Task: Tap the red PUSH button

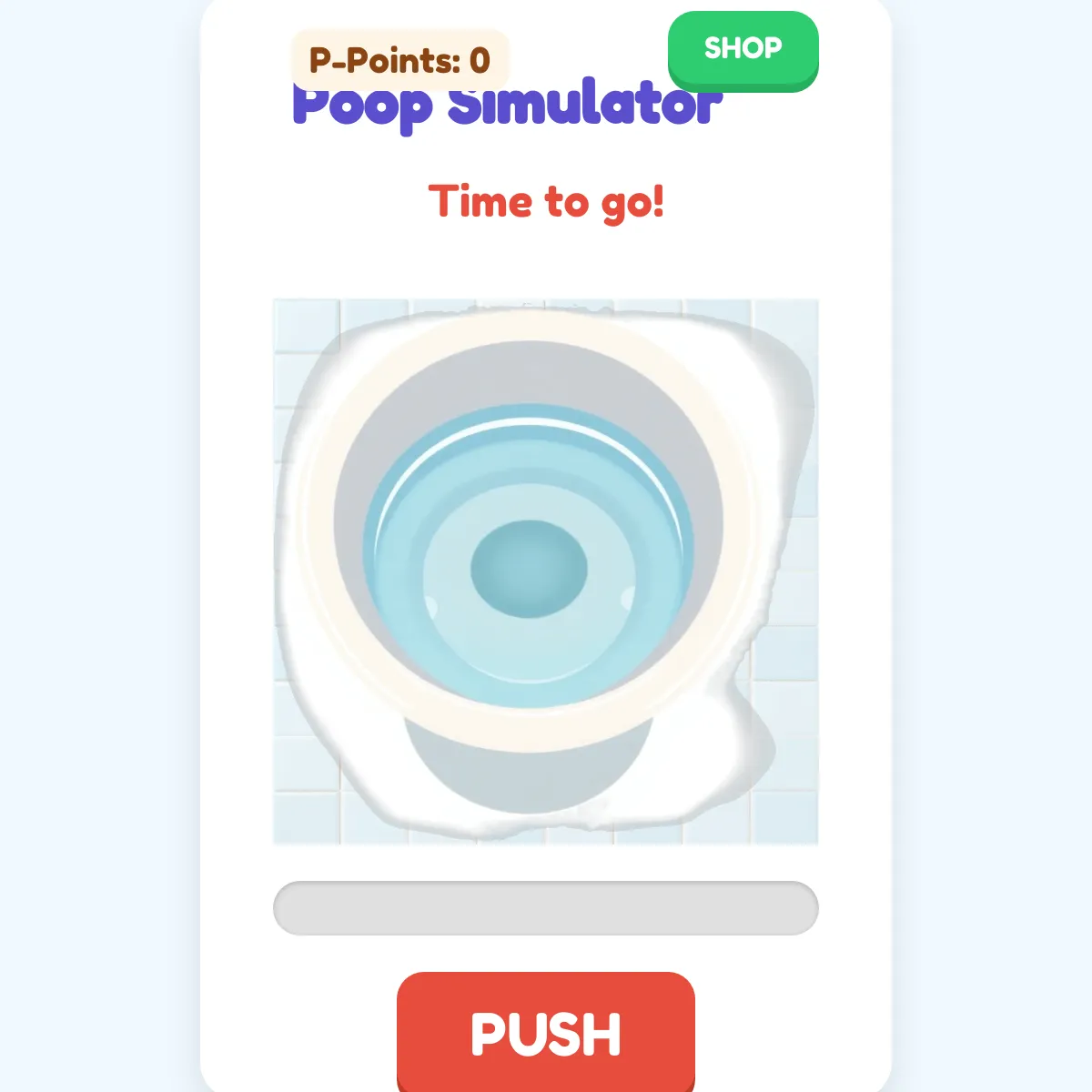Action: (x=545, y=1032)
